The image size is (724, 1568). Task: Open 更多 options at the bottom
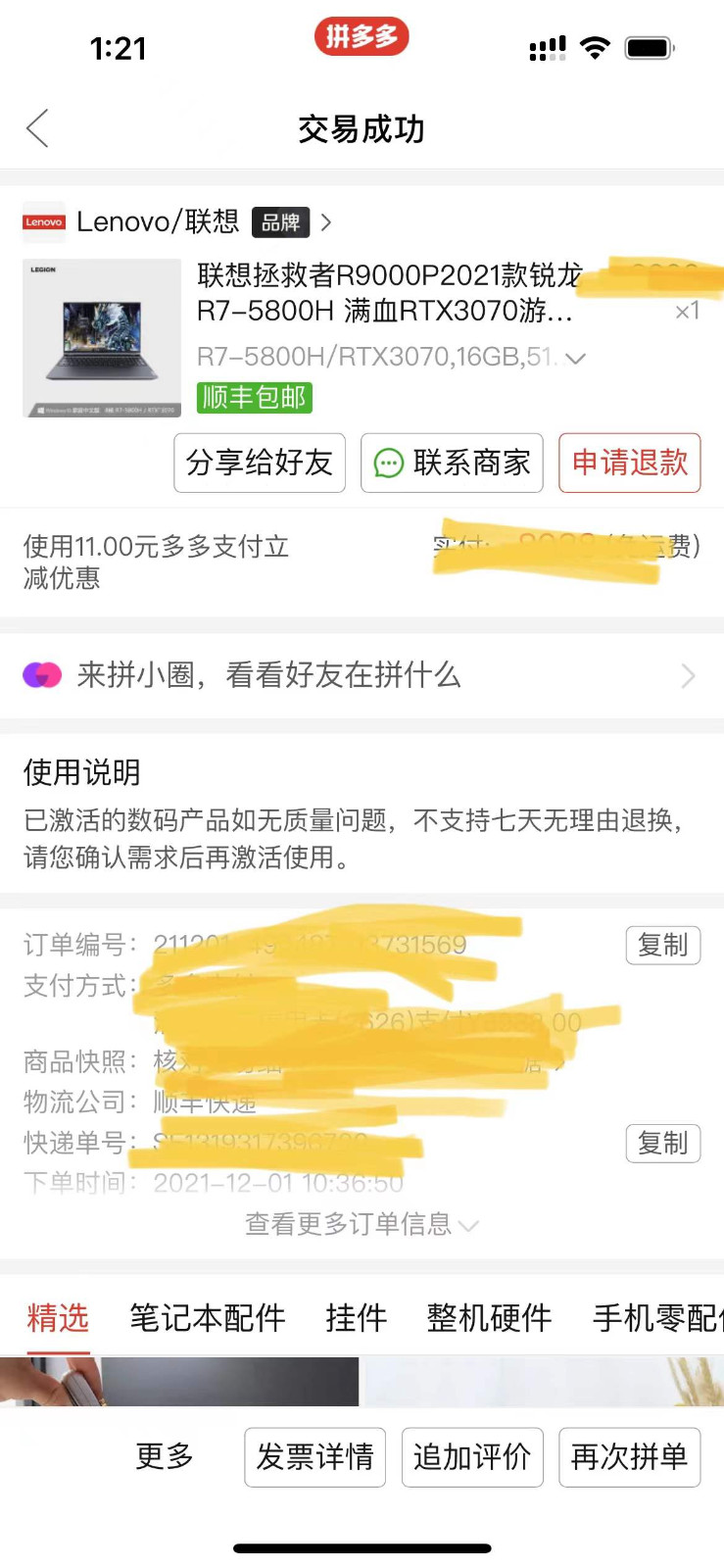click(165, 1456)
